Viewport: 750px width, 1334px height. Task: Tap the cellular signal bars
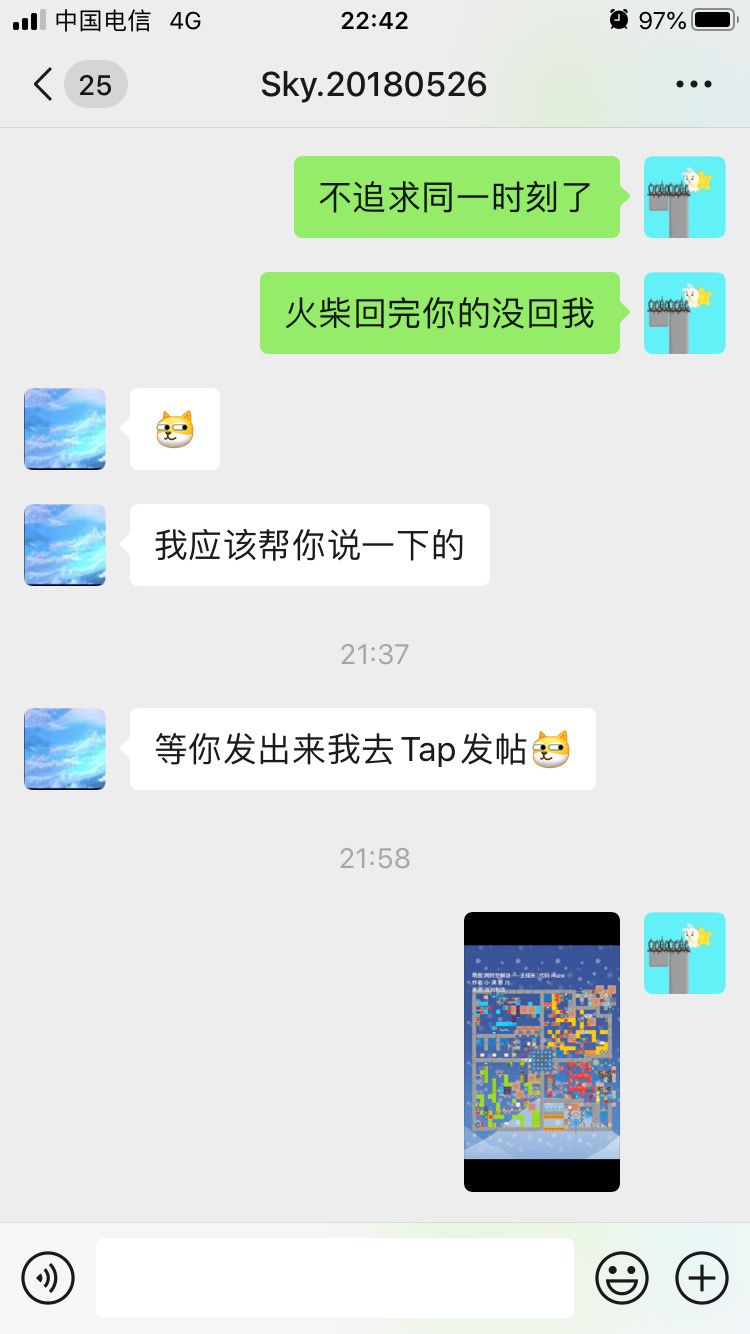coord(25,19)
